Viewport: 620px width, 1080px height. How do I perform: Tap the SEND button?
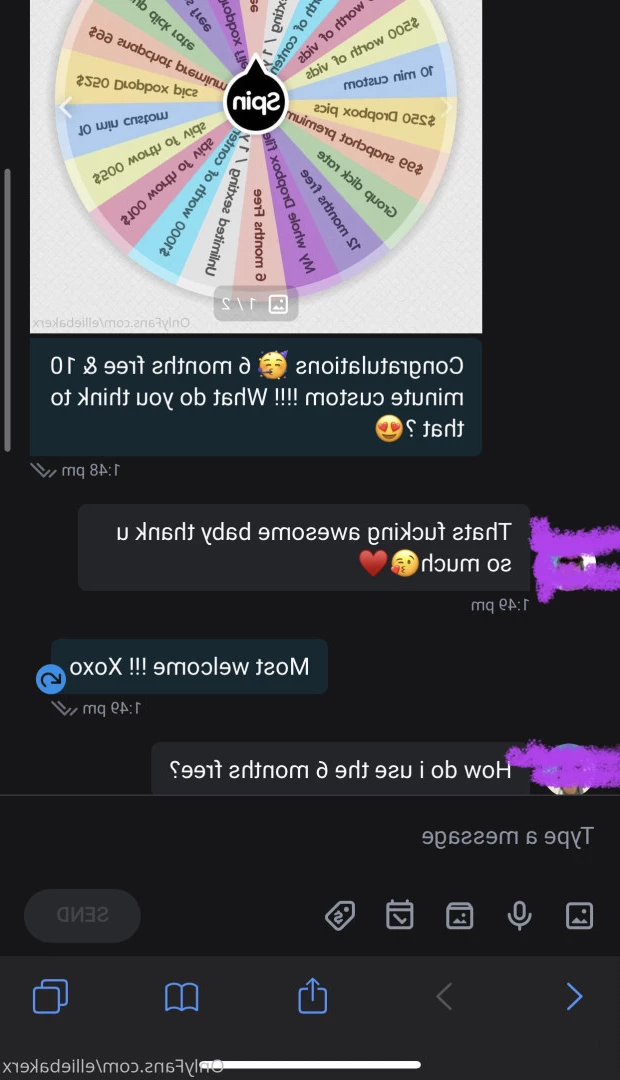[82, 915]
